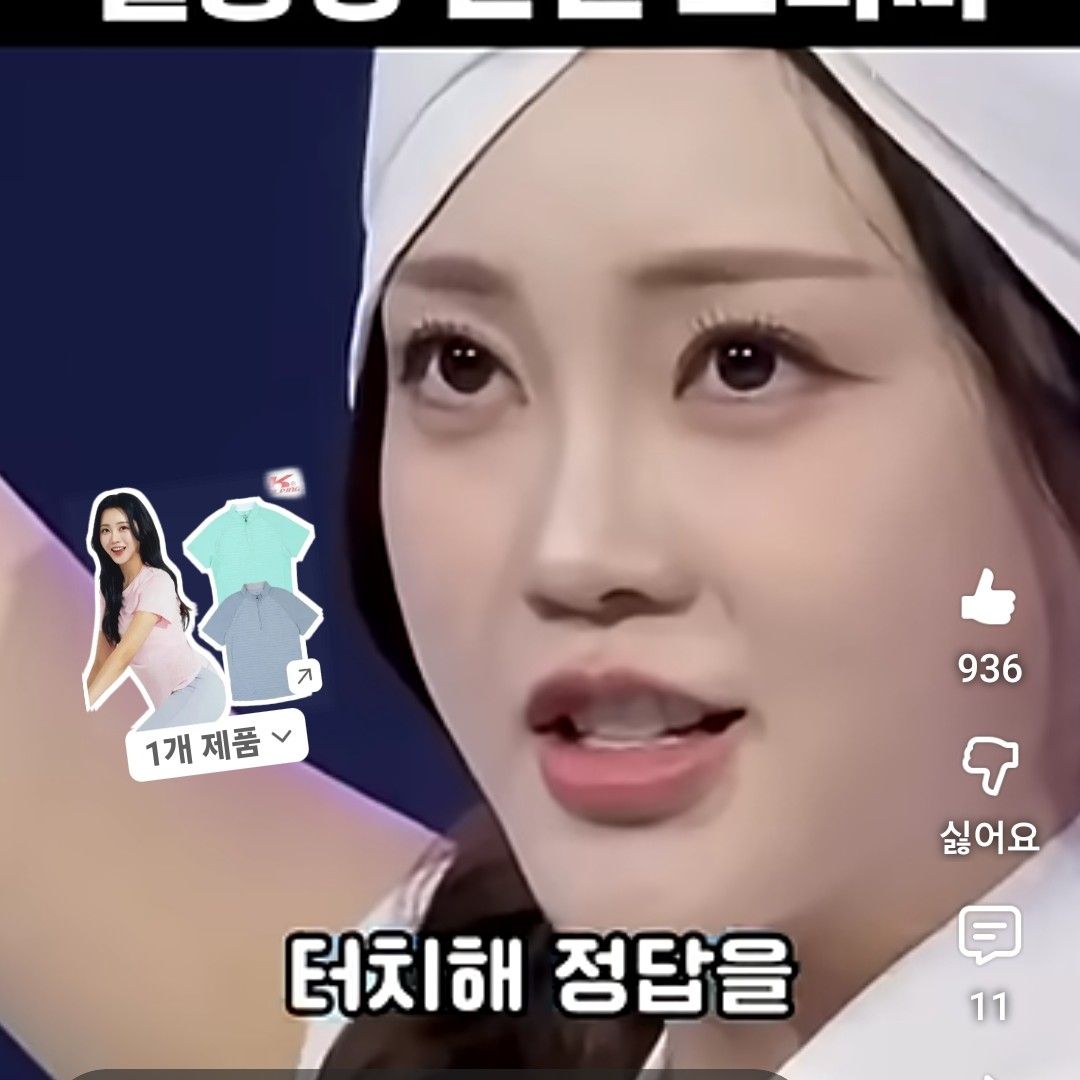Like this Shorts video

tap(988, 598)
